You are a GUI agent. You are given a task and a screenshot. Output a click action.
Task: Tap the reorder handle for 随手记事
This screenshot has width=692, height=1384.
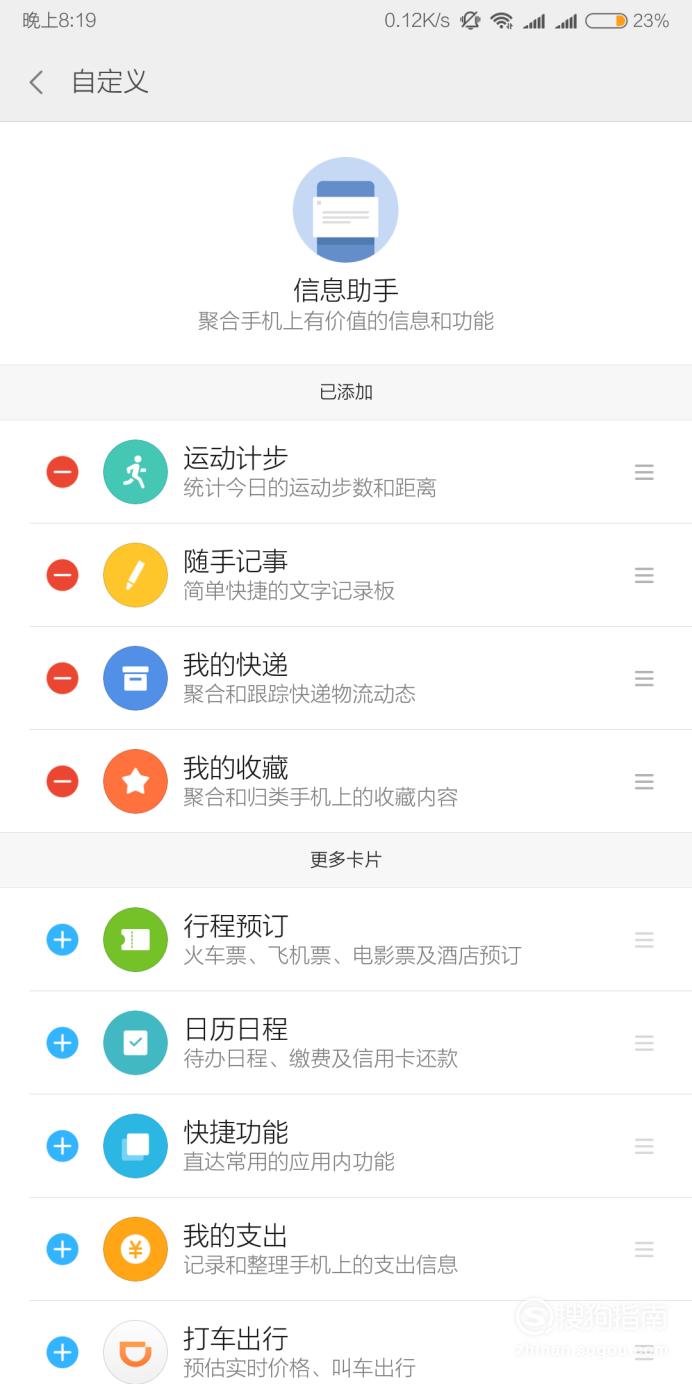[x=644, y=575]
